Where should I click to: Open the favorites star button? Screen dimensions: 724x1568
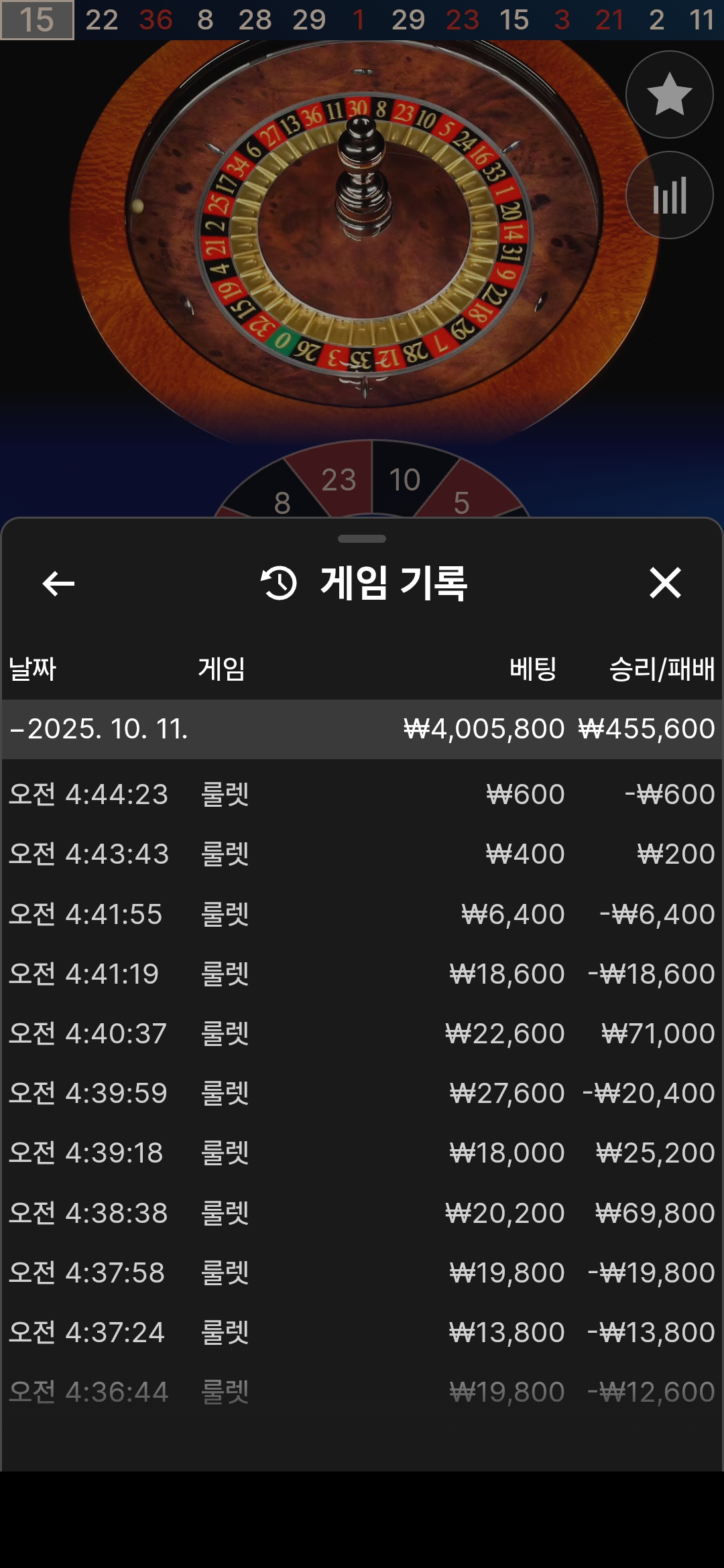[669, 94]
